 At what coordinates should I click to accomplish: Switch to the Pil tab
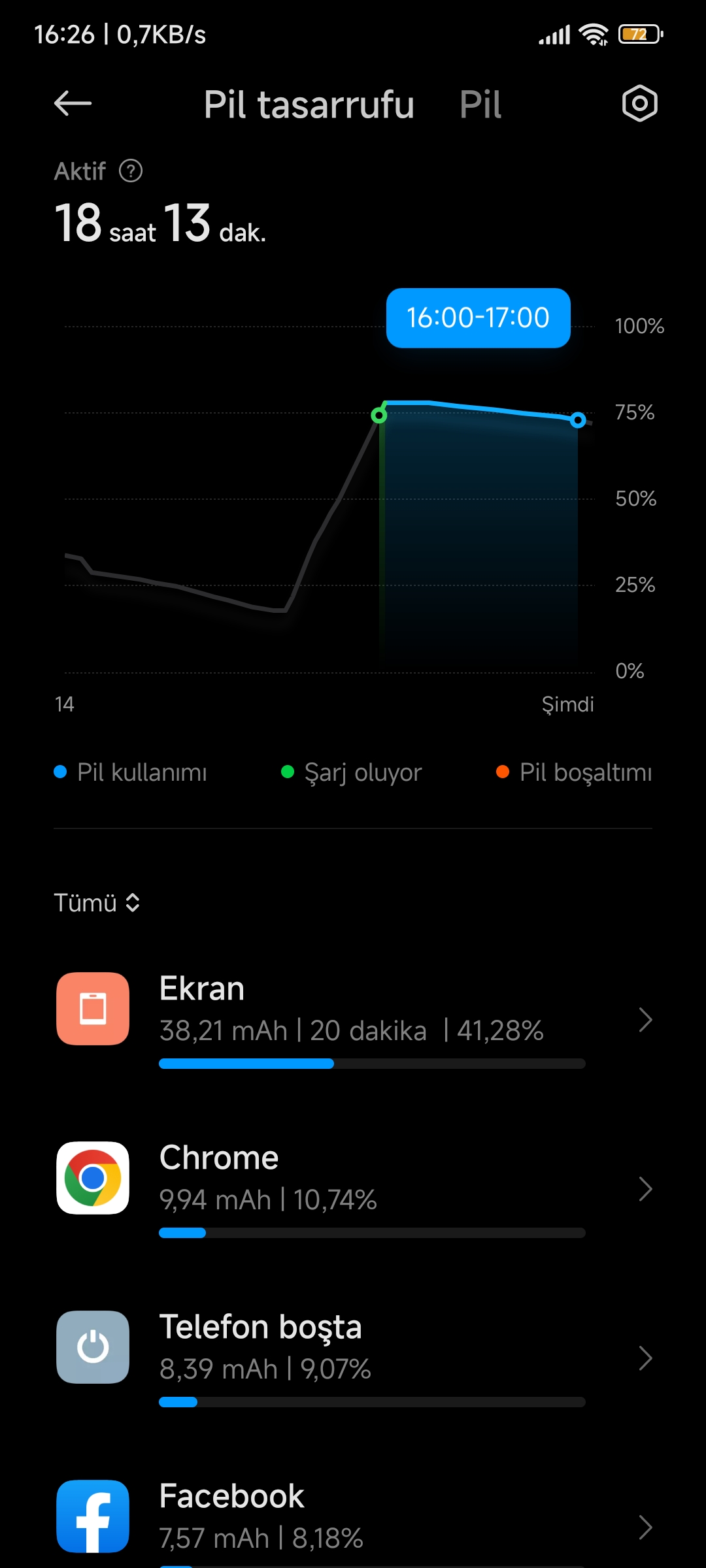click(480, 105)
